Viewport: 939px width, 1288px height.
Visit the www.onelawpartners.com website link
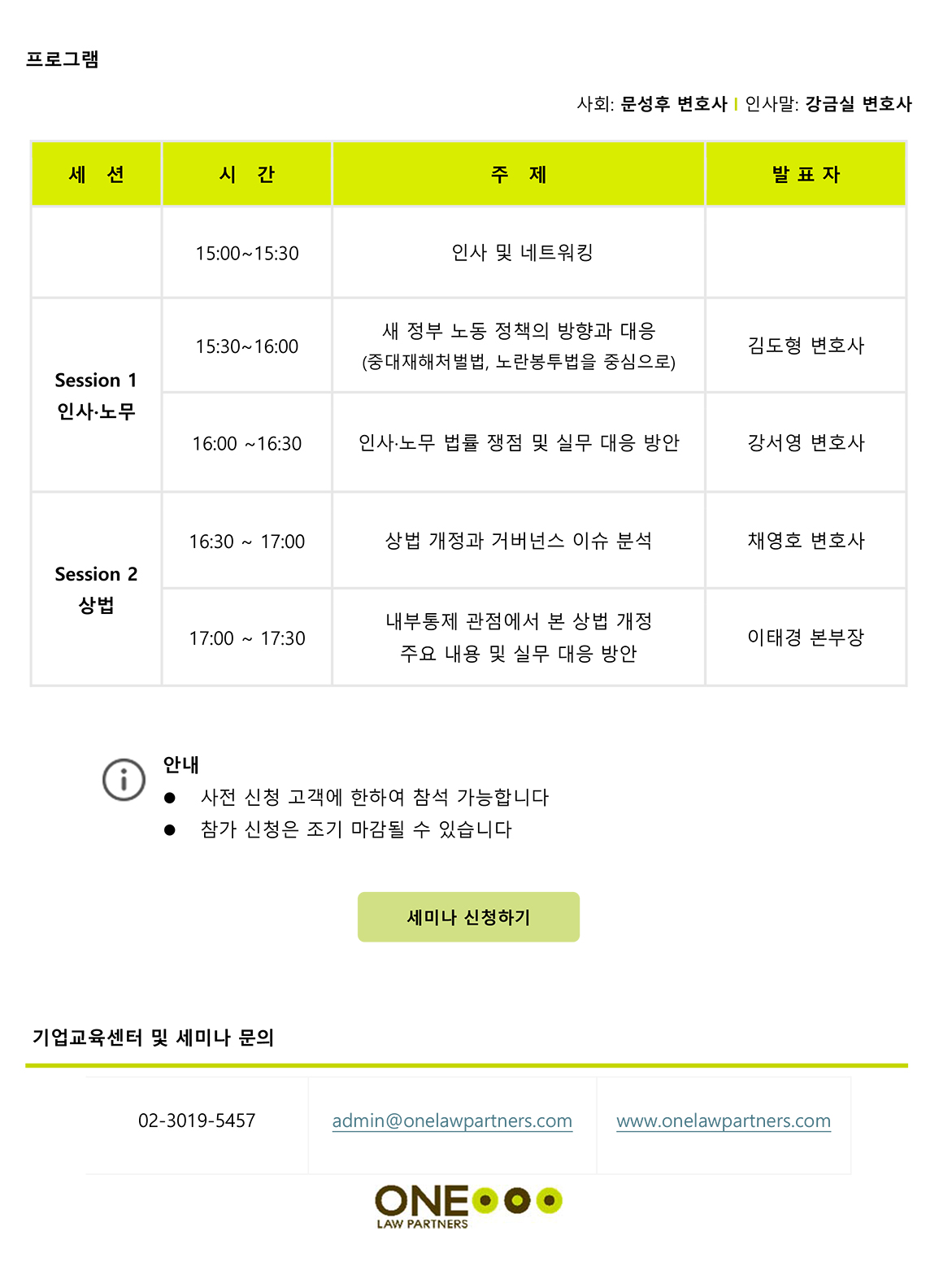[724, 1120]
